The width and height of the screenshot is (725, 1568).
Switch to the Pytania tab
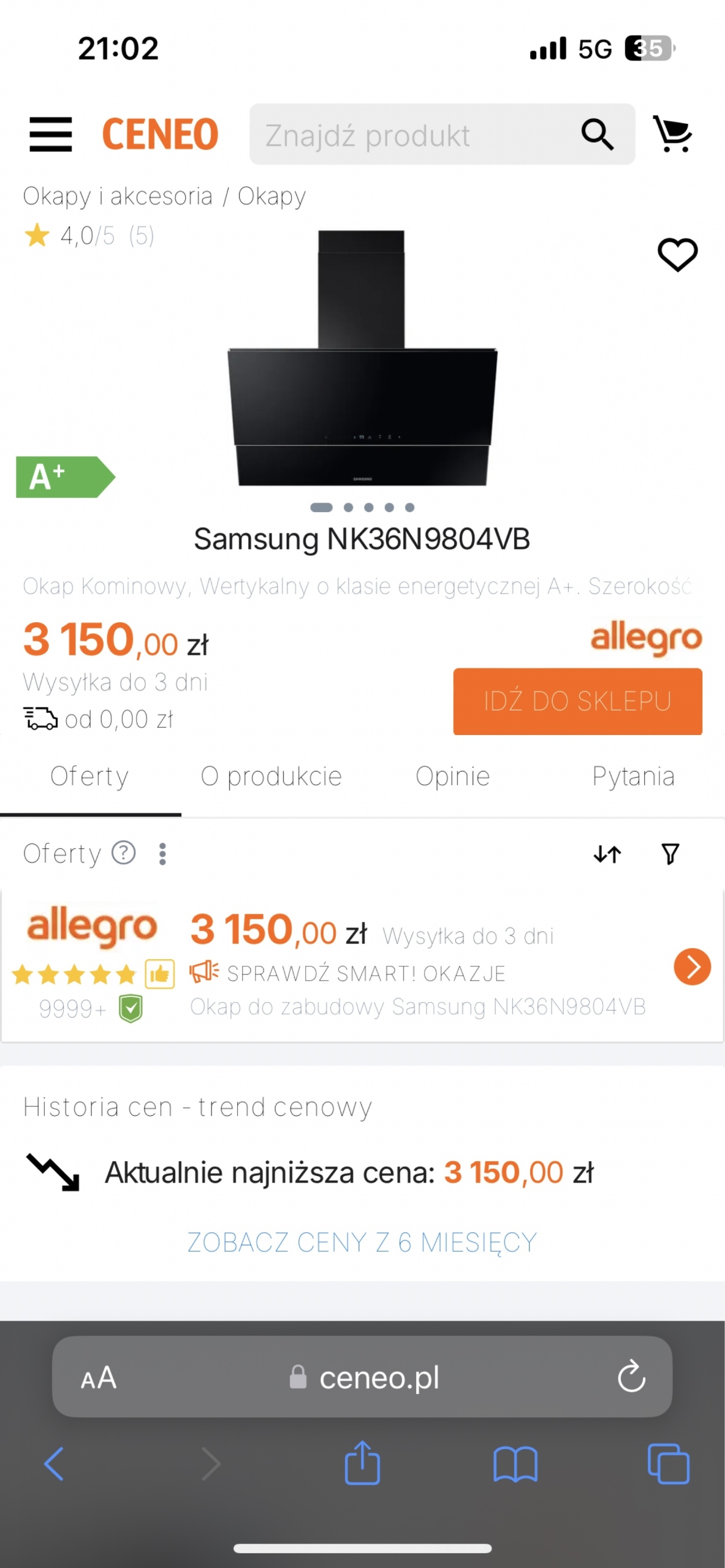(633, 777)
